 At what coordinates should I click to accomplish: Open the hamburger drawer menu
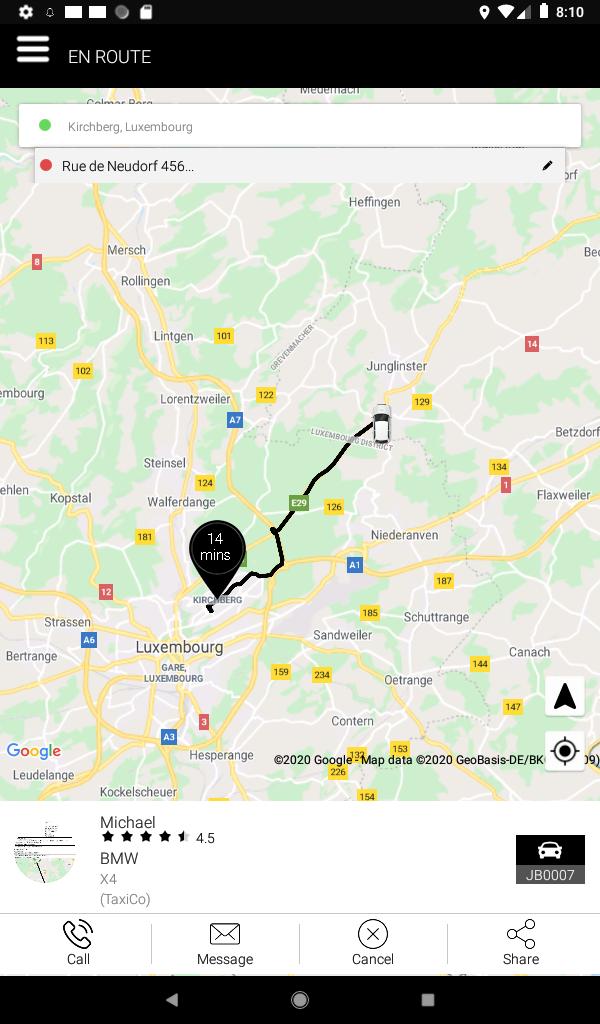pos(33,50)
